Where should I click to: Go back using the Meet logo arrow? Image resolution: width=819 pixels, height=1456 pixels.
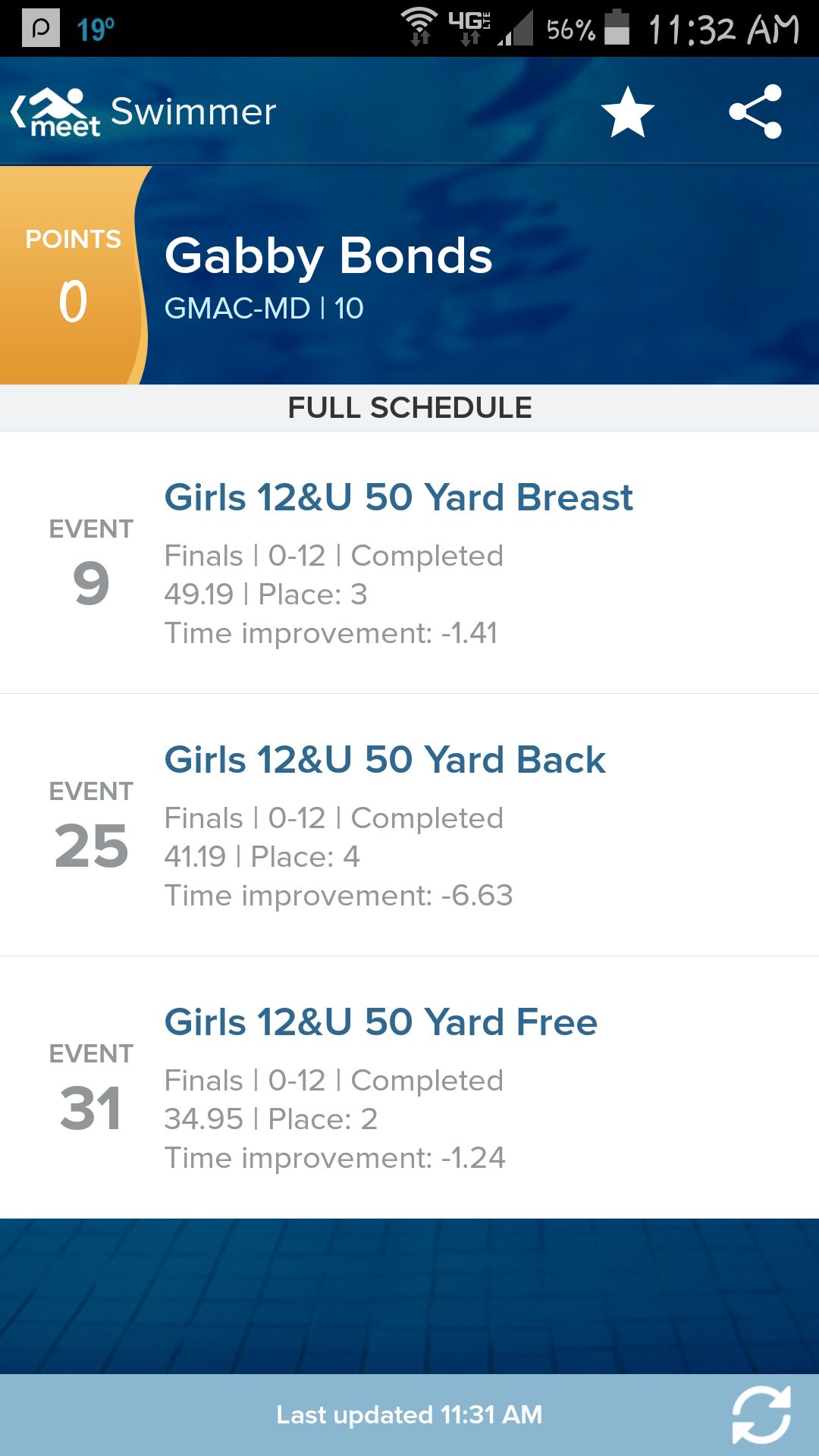[55, 111]
